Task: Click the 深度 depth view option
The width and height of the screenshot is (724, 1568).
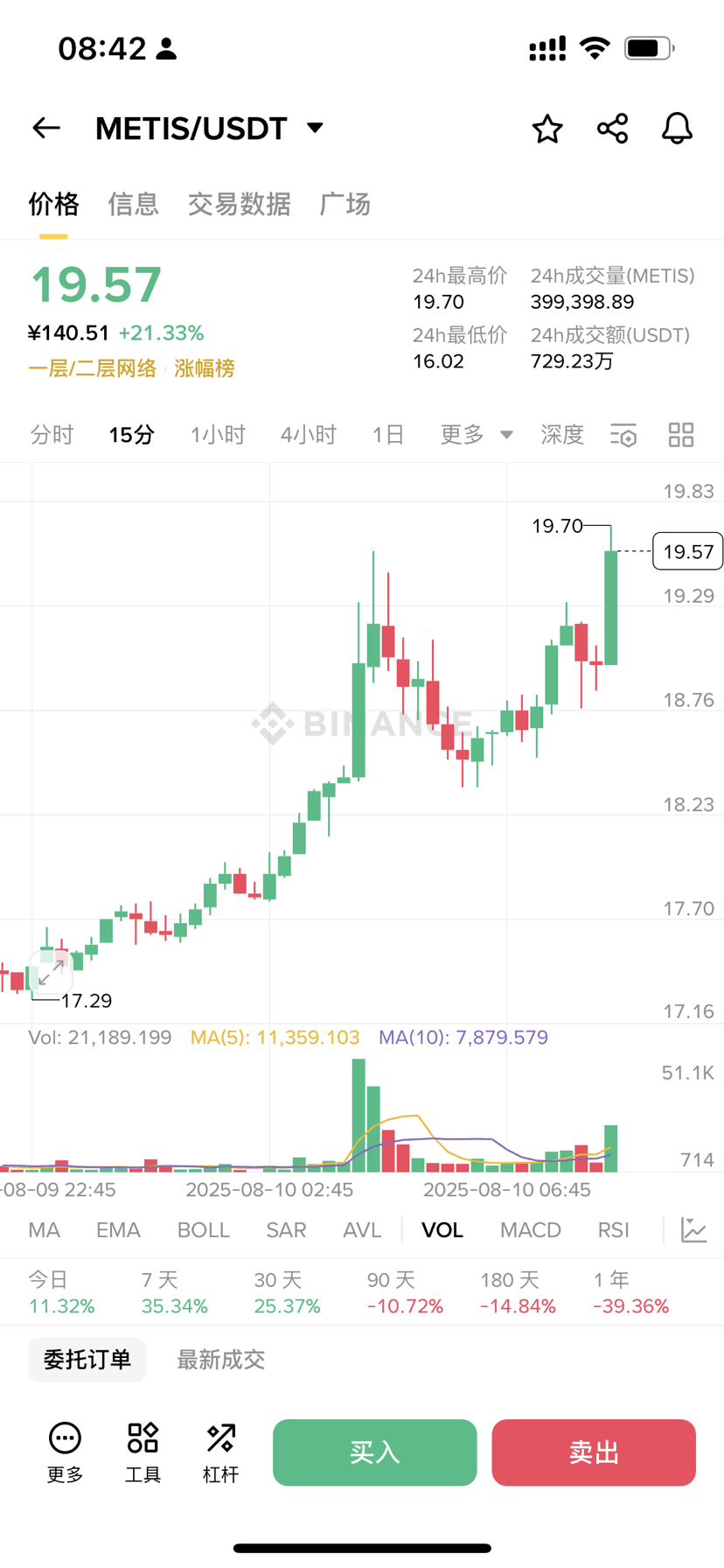Action: [562, 435]
